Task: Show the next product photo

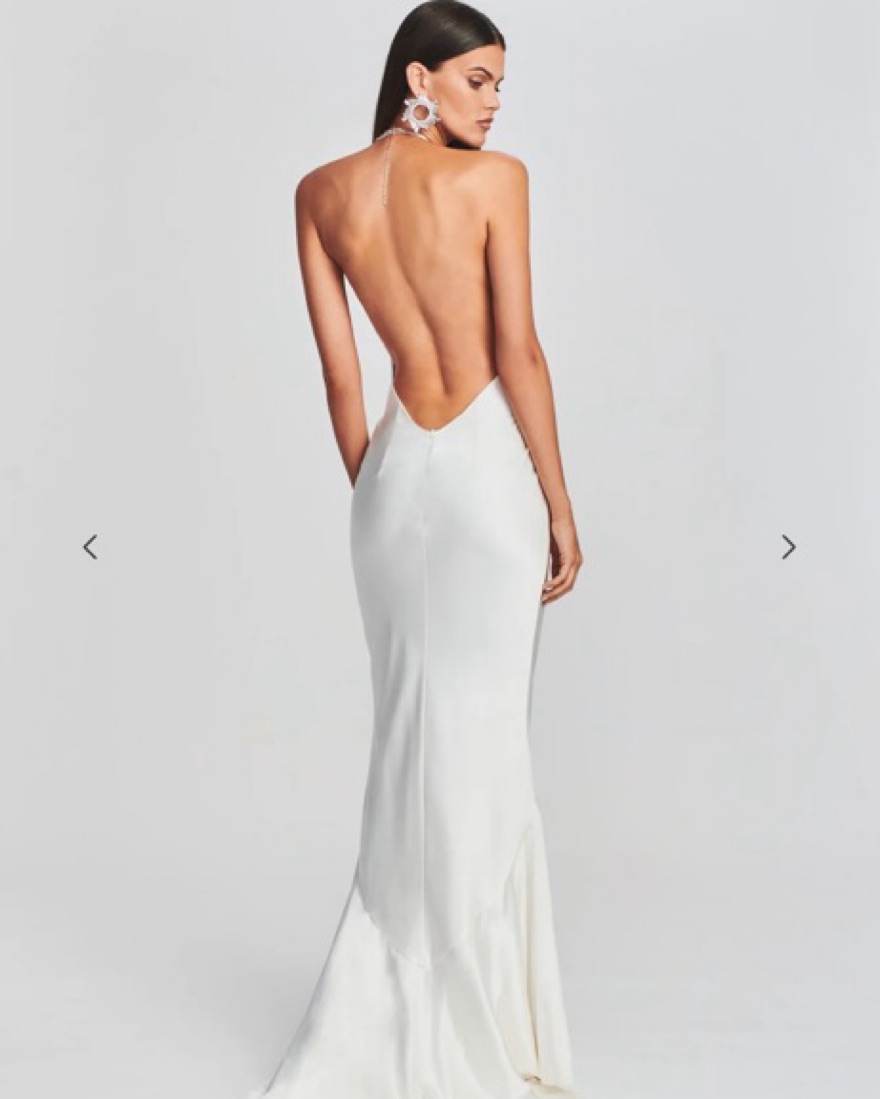Action: tap(788, 547)
